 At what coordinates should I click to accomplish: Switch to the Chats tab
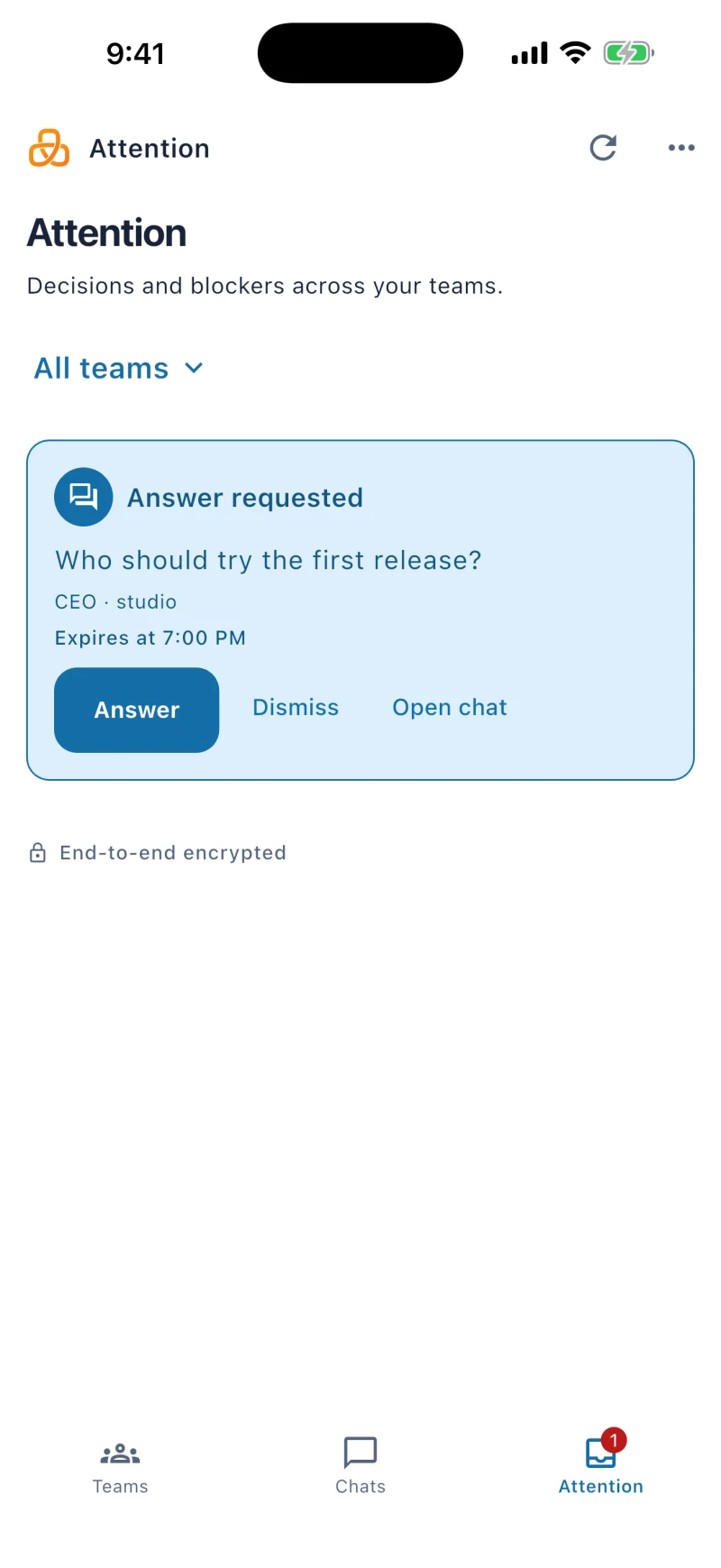coord(360,1465)
